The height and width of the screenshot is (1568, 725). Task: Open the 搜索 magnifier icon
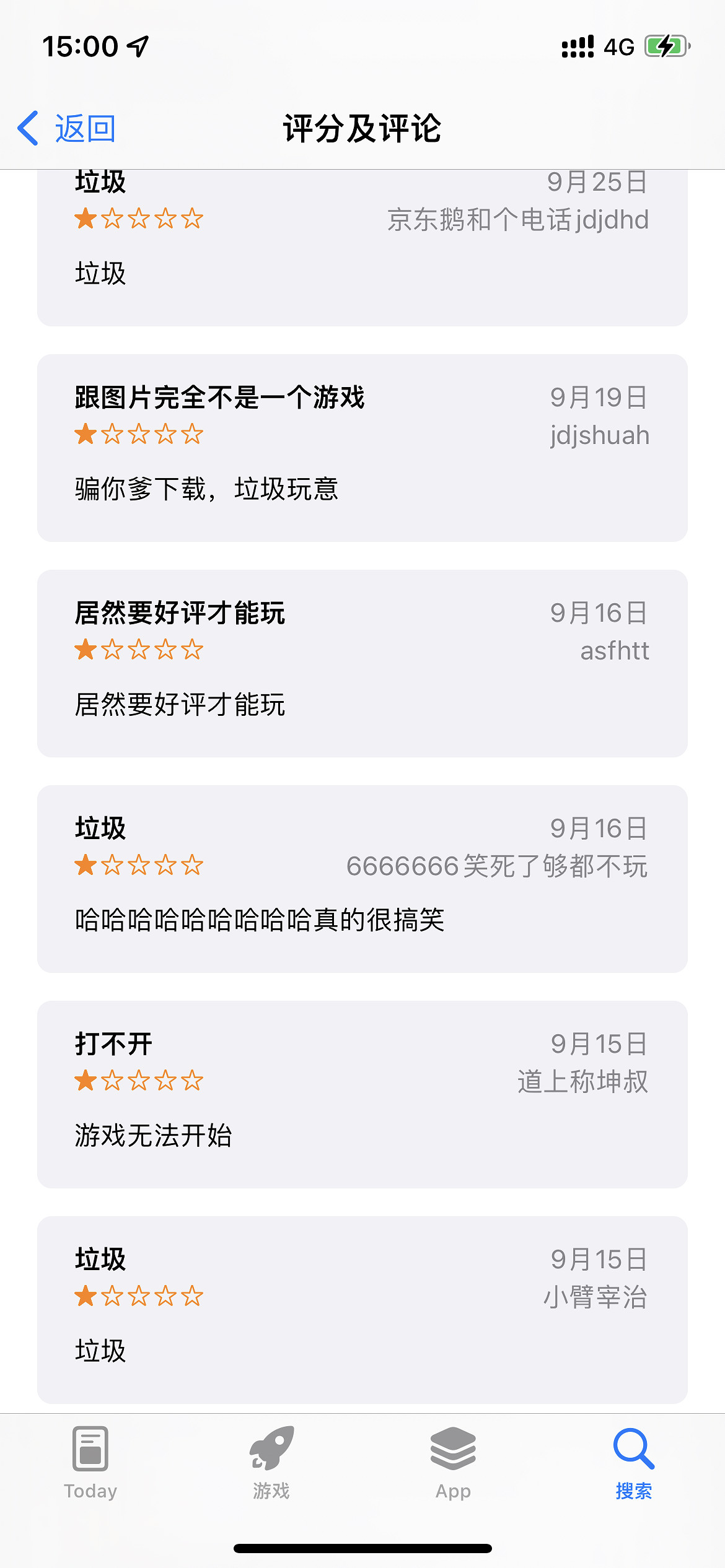pyautogui.click(x=633, y=1449)
